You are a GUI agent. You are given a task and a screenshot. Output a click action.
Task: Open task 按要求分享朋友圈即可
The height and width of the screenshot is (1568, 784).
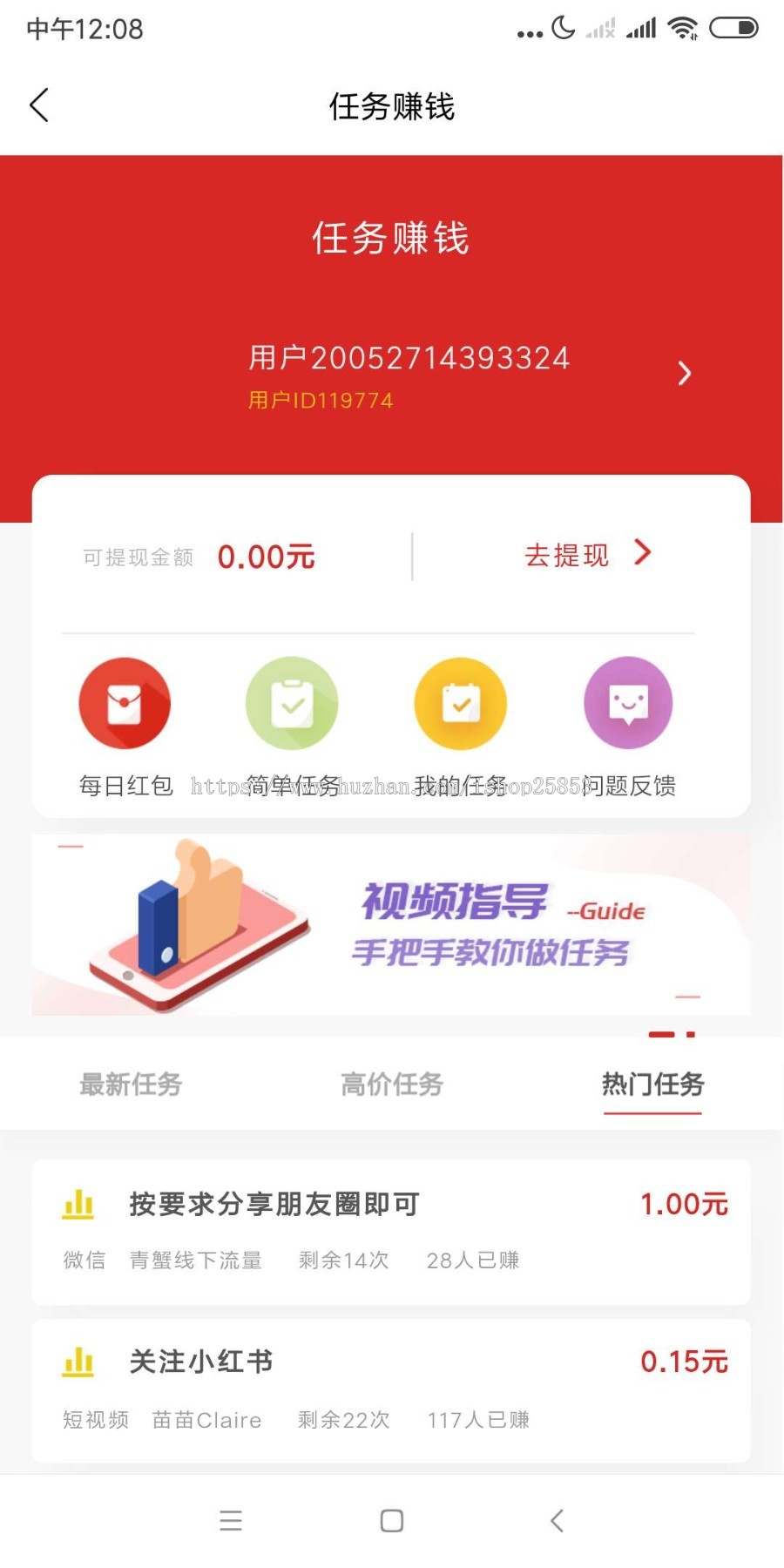click(x=391, y=1231)
